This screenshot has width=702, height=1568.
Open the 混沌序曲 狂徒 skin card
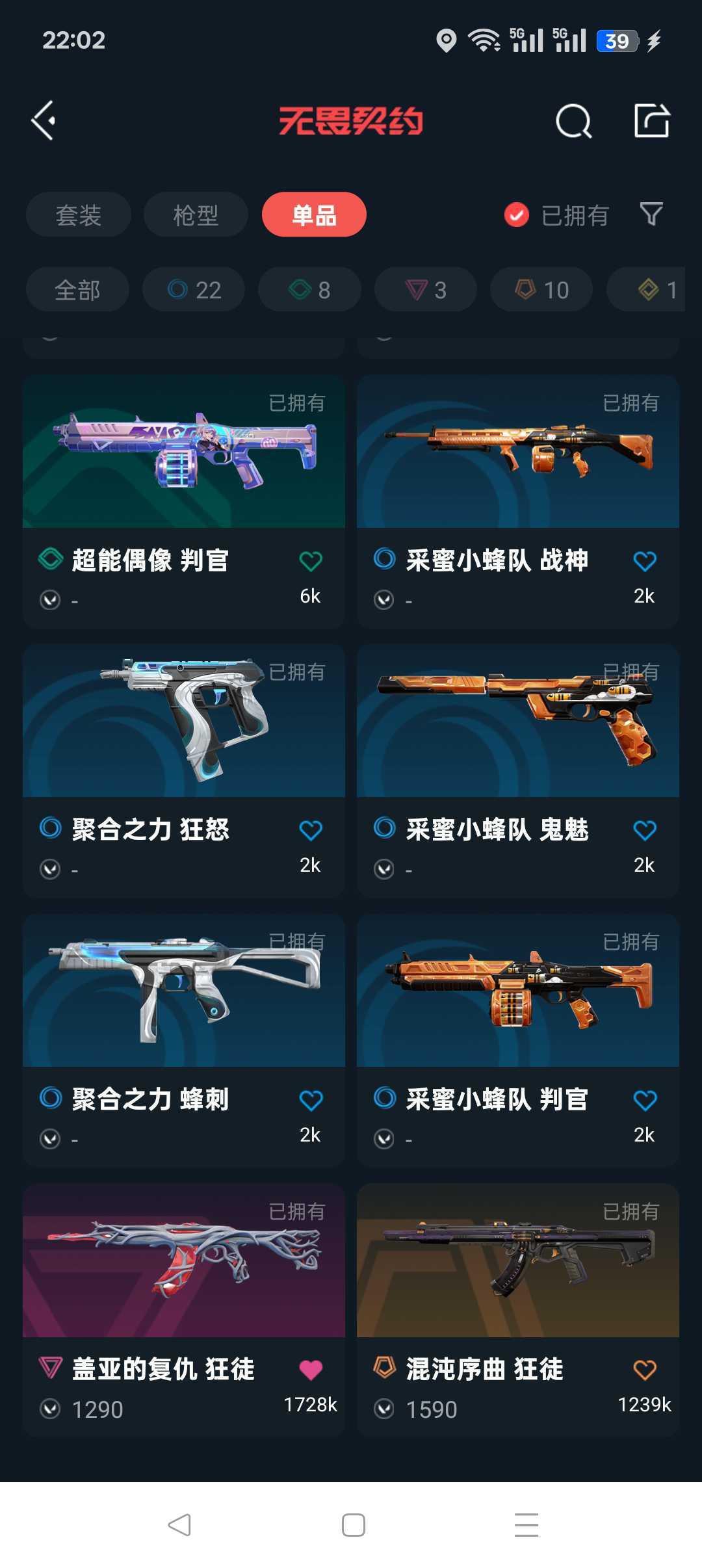(518, 1310)
